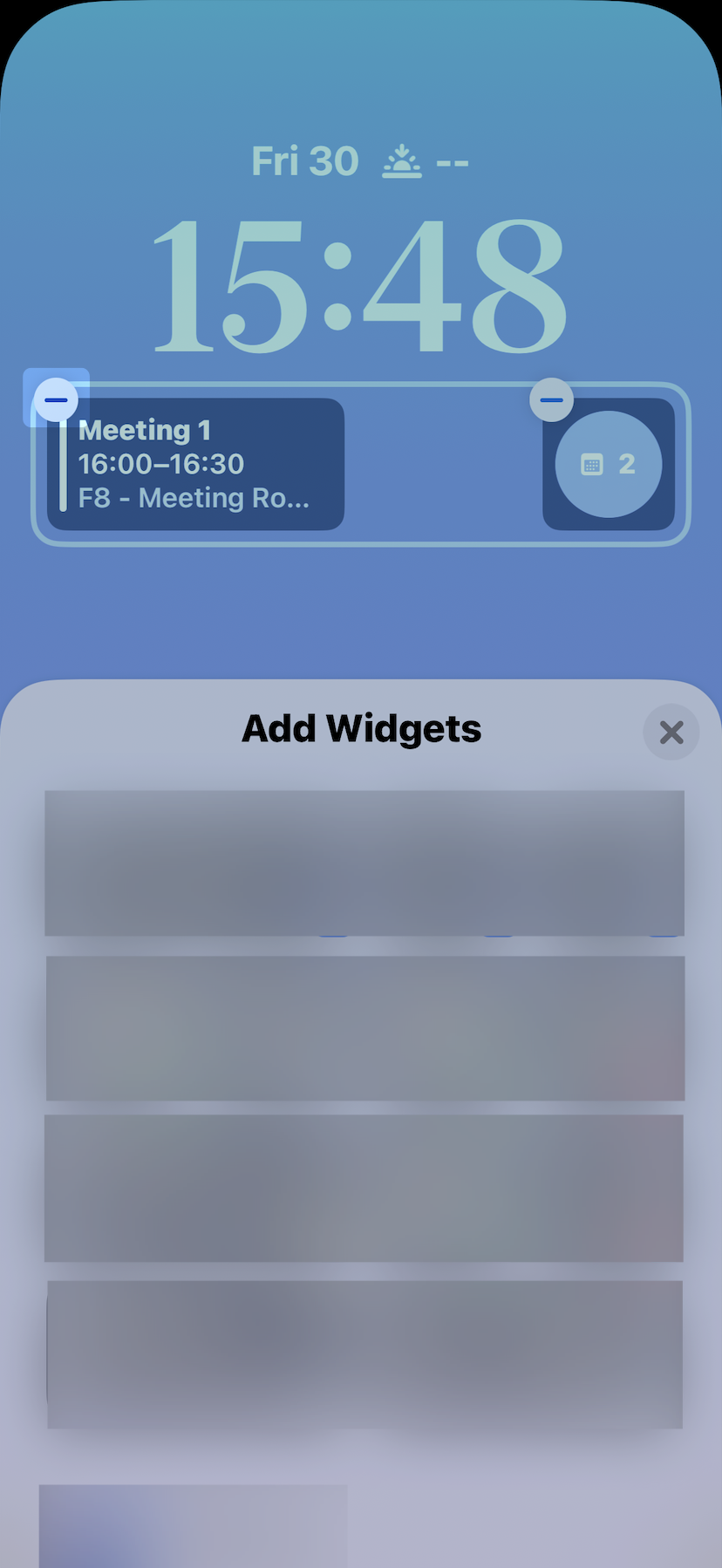Close the Add Widgets panel

click(671, 732)
